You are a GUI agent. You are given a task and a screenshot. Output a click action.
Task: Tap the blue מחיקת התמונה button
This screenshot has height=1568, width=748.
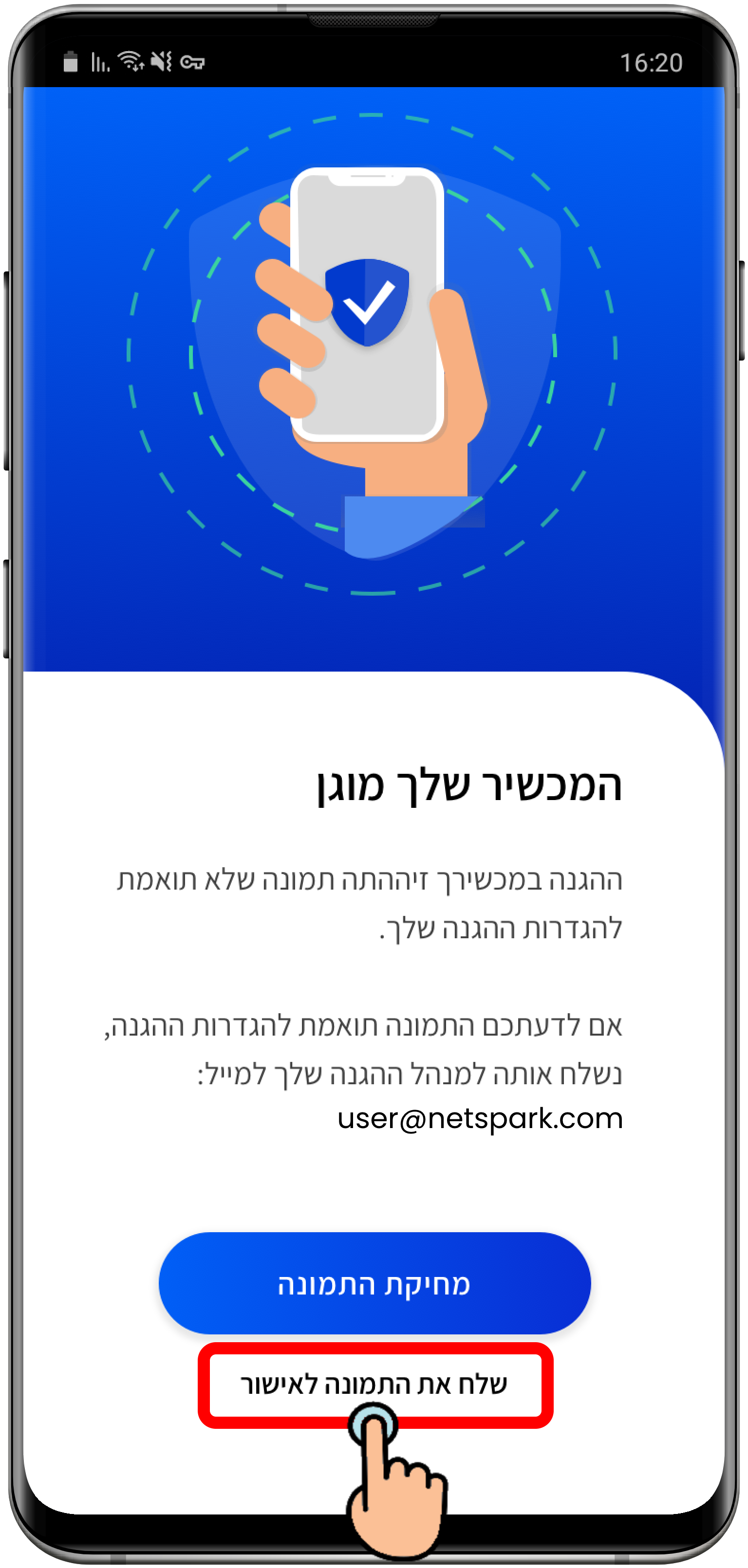374,1284
